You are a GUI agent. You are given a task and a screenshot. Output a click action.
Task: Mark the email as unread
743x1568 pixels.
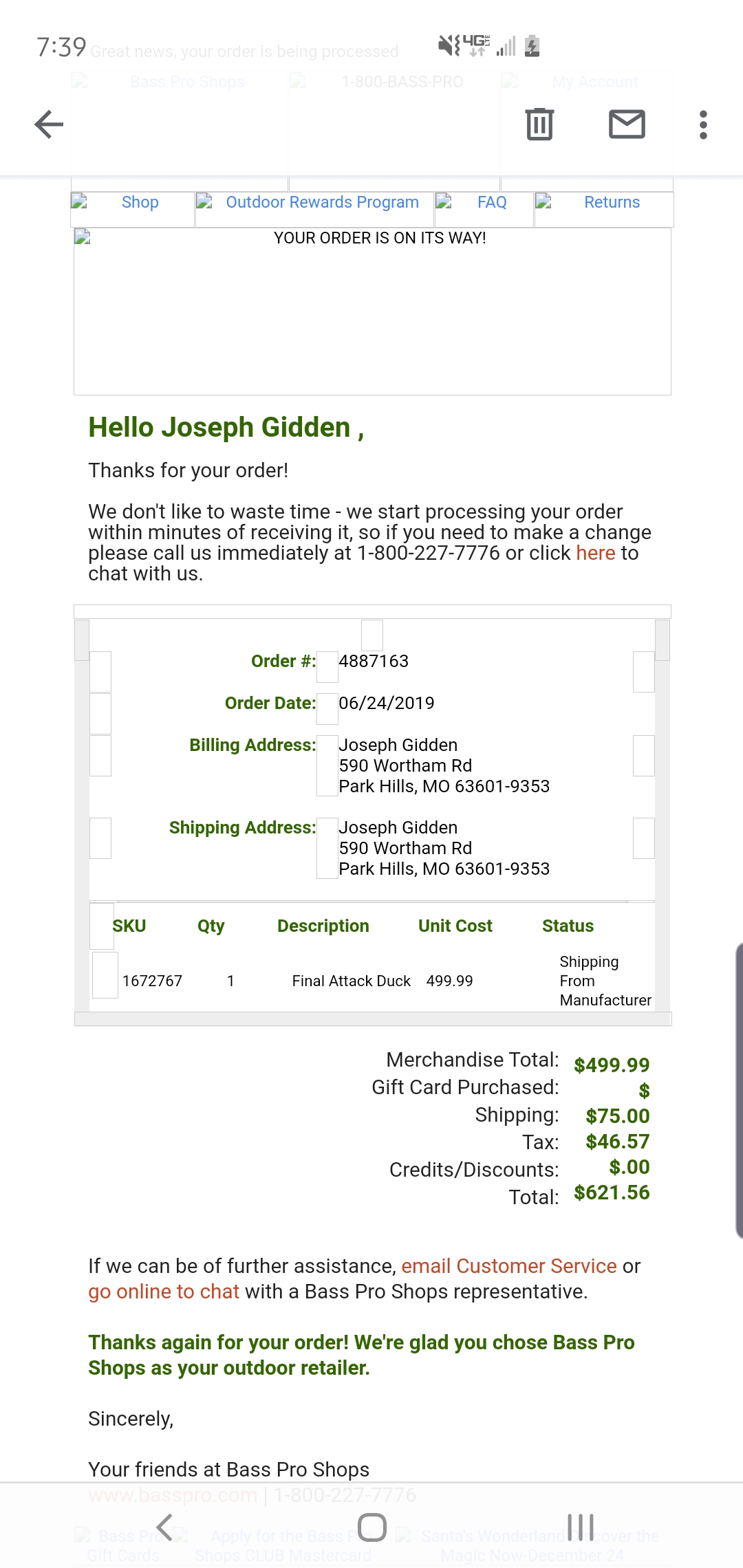(x=627, y=124)
